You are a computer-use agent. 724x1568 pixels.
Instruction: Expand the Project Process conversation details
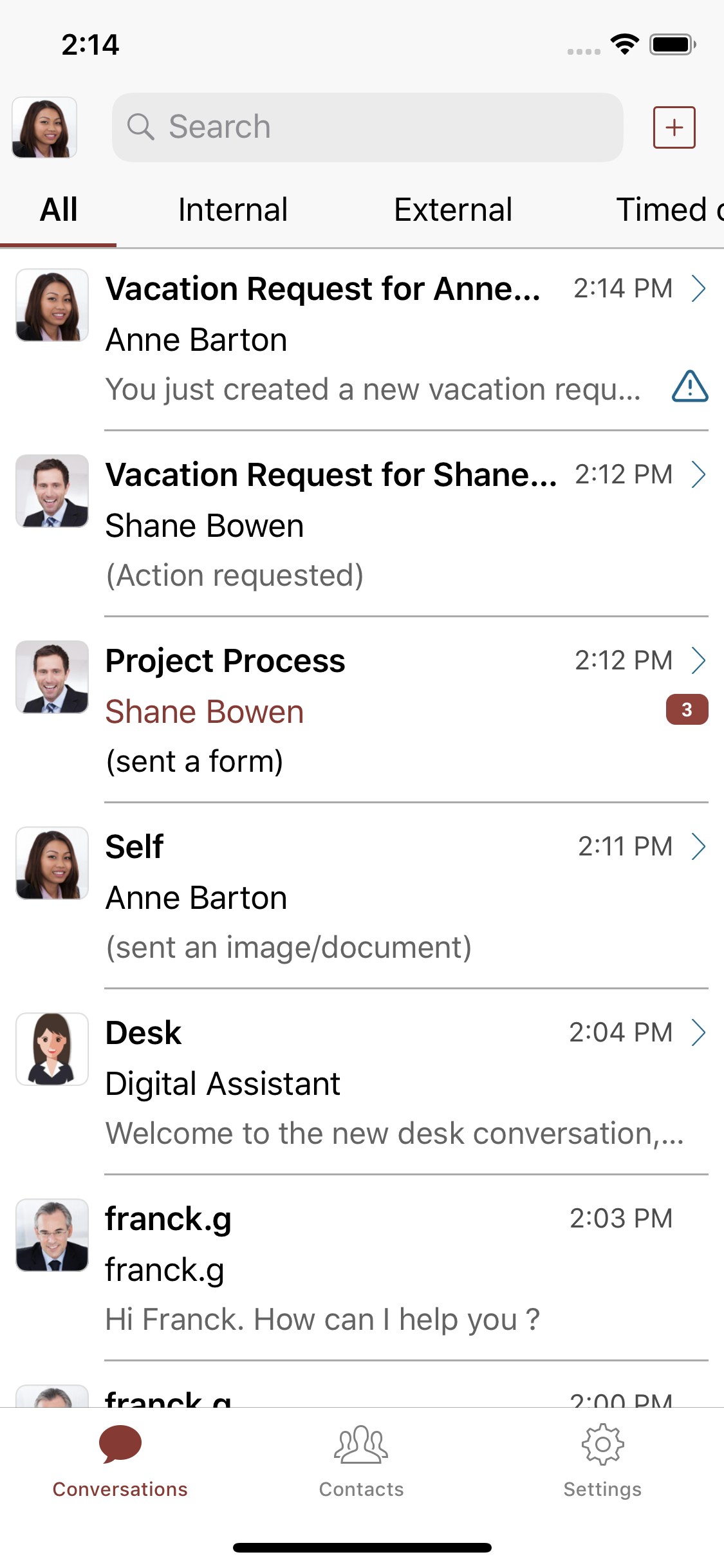pyautogui.click(x=699, y=660)
